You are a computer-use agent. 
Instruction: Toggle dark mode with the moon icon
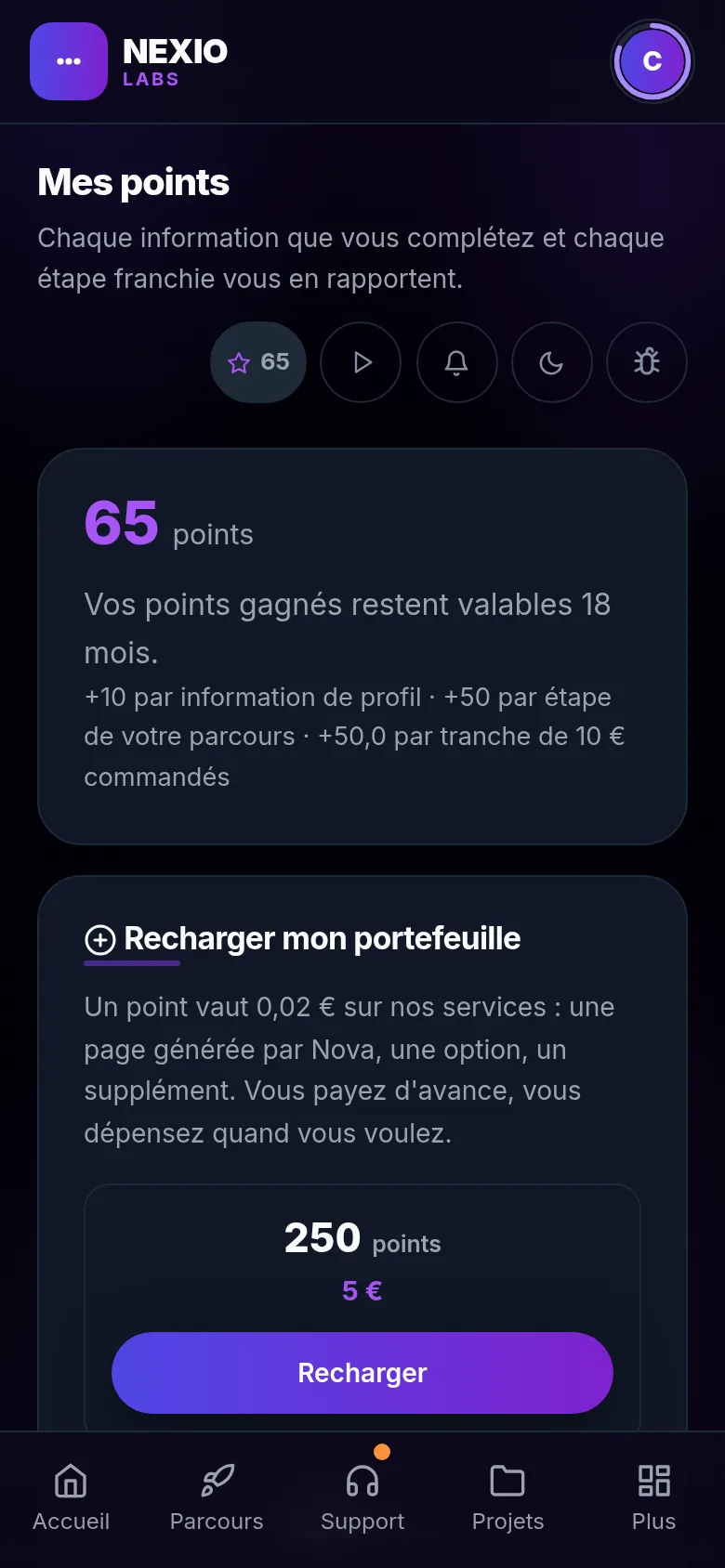552,362
